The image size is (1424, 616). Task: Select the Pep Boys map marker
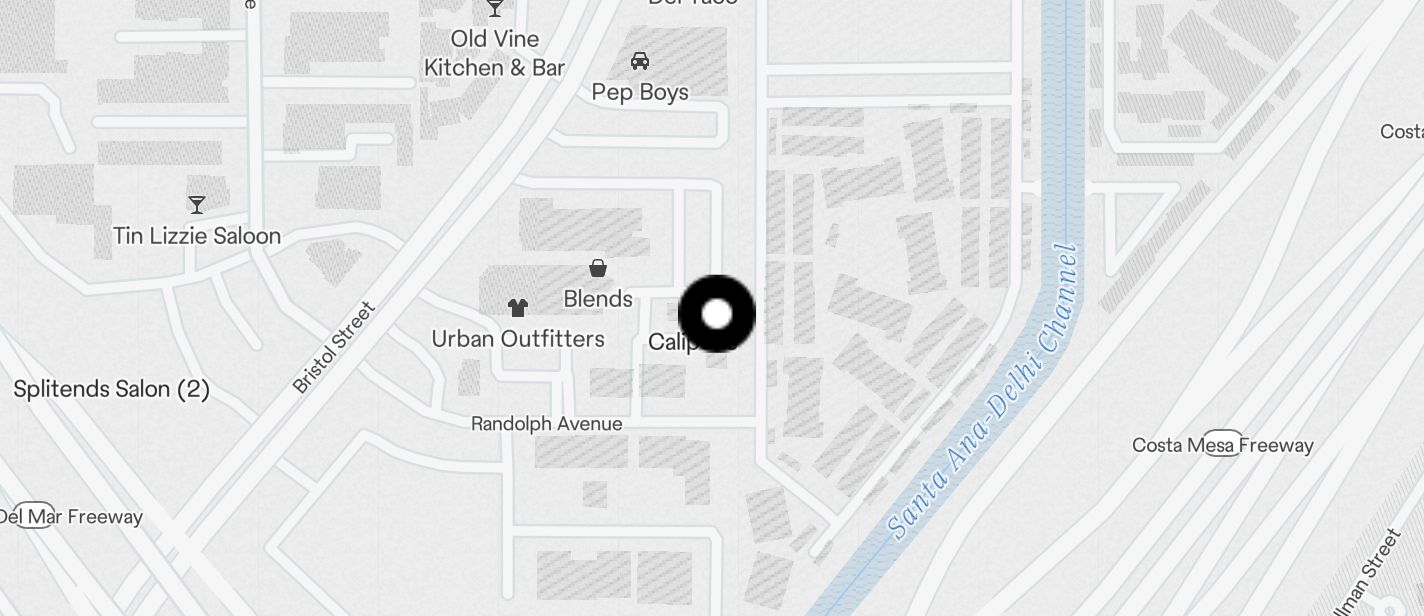pos(640,62)
